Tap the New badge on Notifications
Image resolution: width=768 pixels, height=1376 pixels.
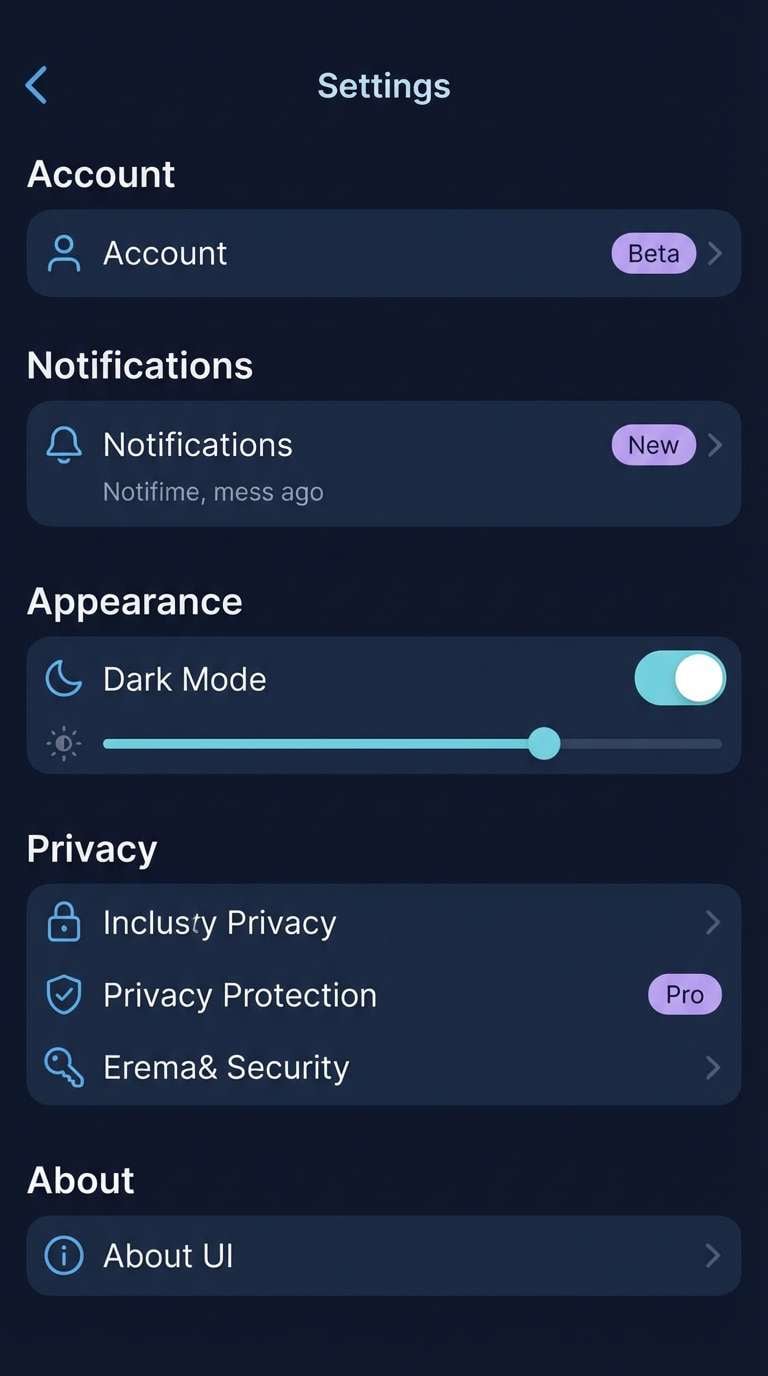click(653, 445)
